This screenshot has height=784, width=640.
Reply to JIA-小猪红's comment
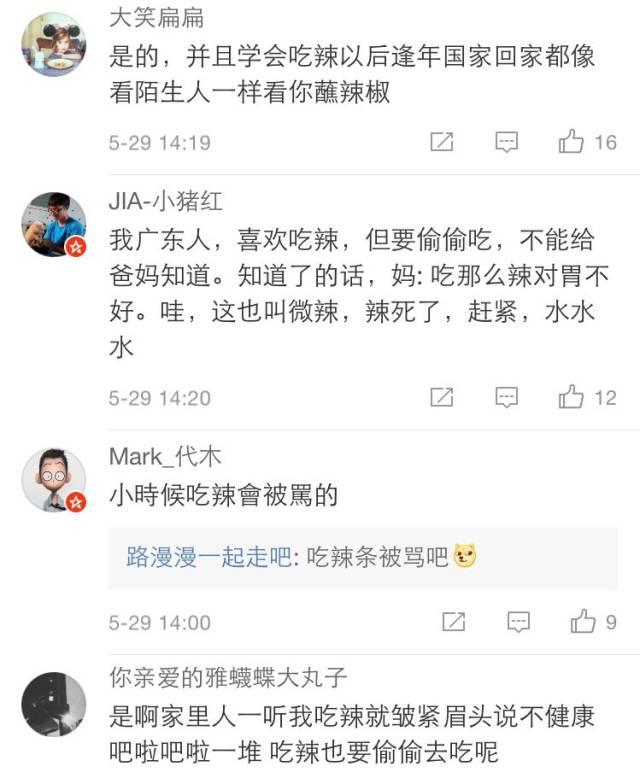[507, 397]
